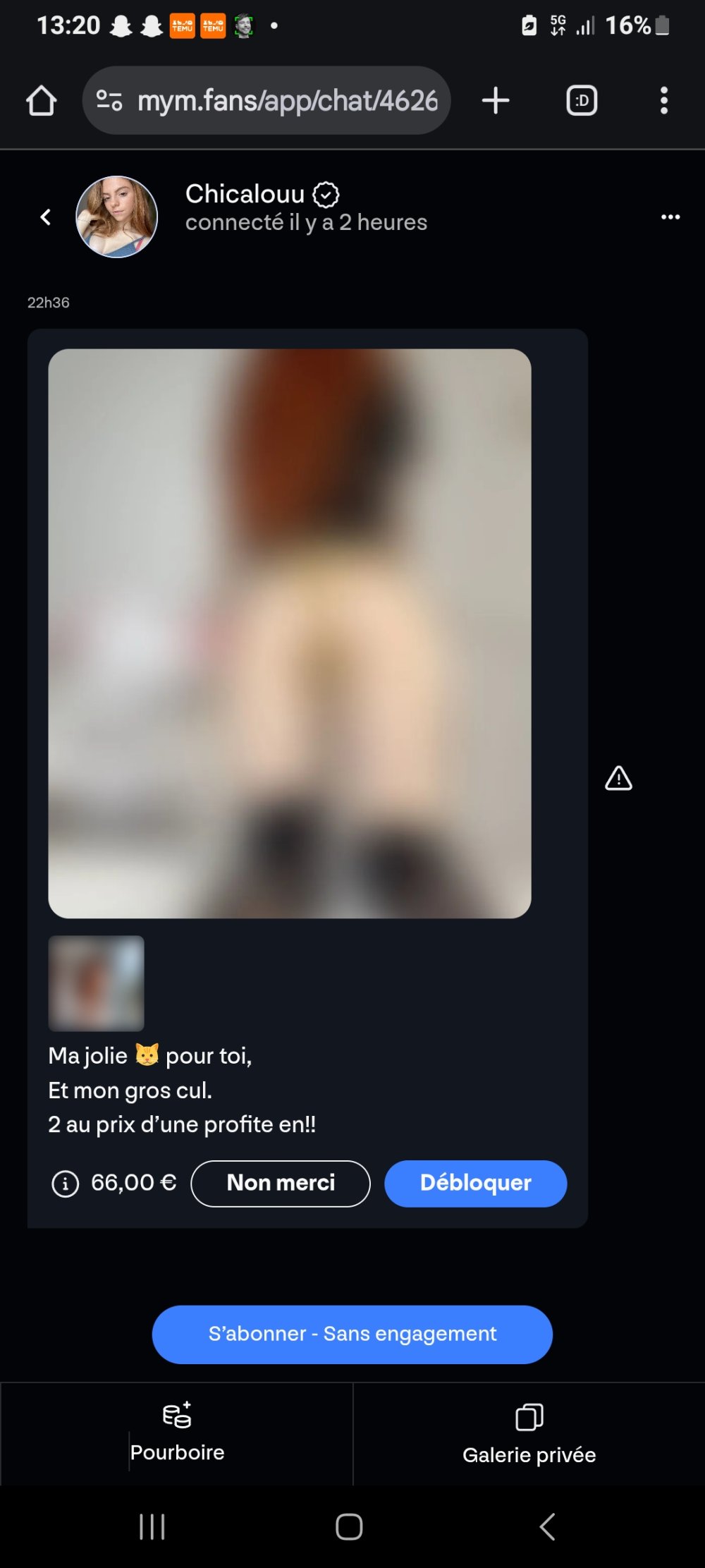This screenshot has height=1568, width=705.
Task: Open a new browser tab with the plus icon
Action: click(x=495, y=99)
